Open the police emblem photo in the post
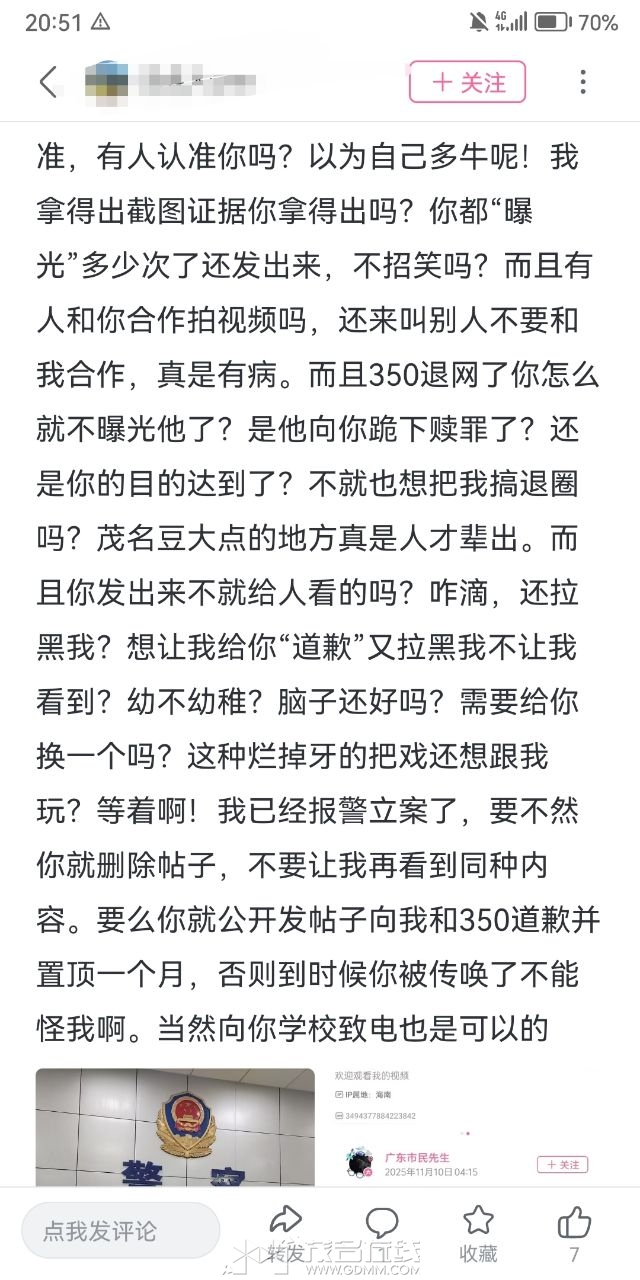 (x=175, y=1127)
